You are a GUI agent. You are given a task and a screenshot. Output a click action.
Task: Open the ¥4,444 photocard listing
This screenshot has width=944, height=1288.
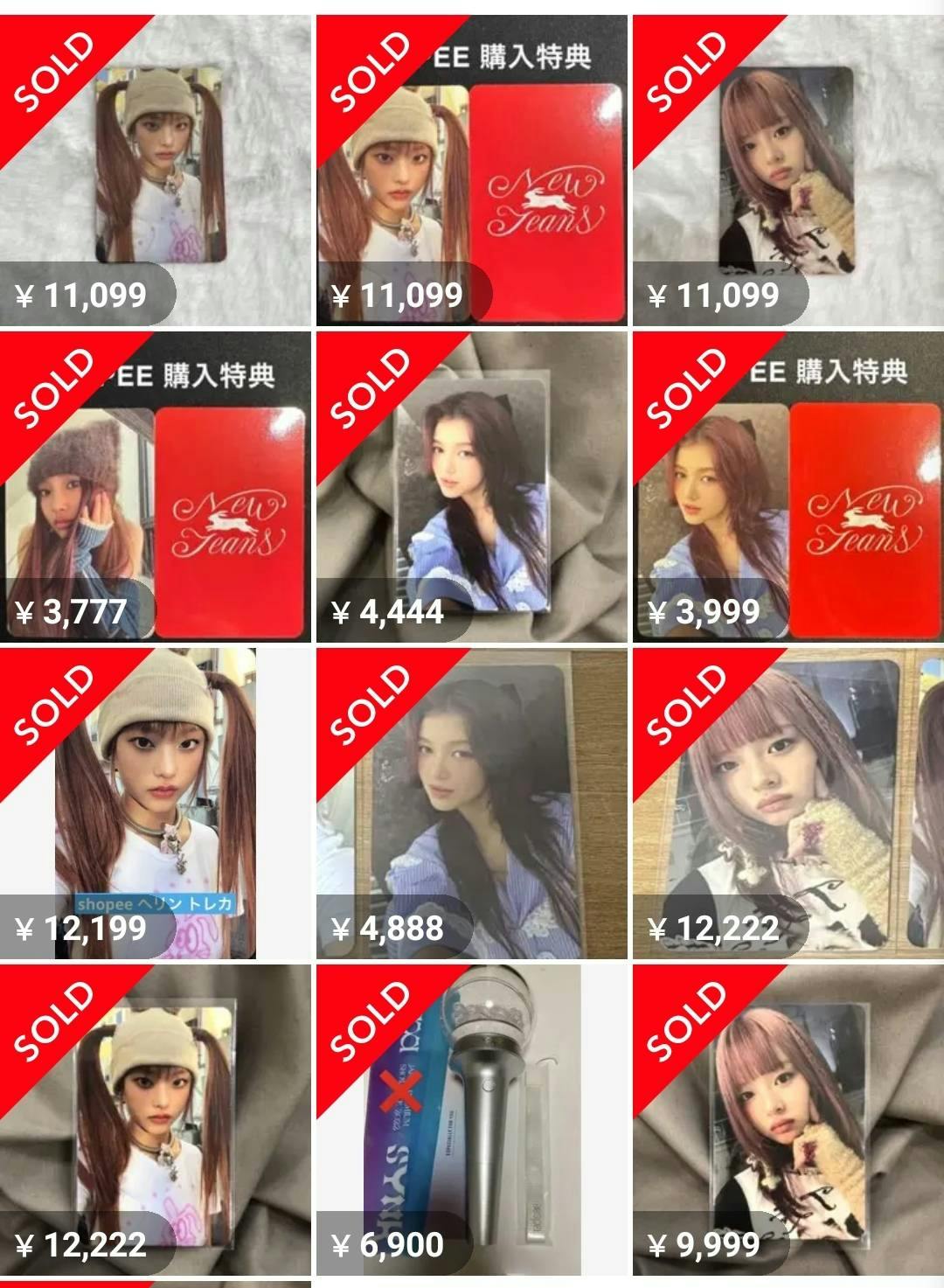tap(471, 486)
